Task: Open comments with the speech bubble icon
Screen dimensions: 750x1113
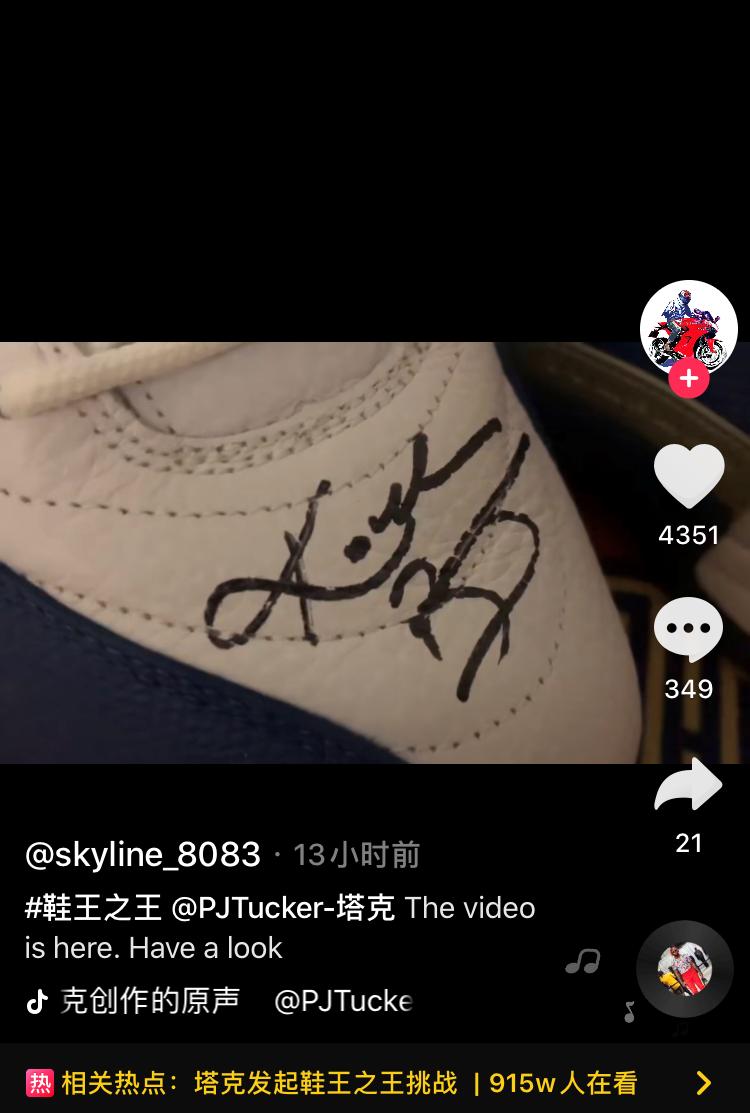Action: (688, 628)
